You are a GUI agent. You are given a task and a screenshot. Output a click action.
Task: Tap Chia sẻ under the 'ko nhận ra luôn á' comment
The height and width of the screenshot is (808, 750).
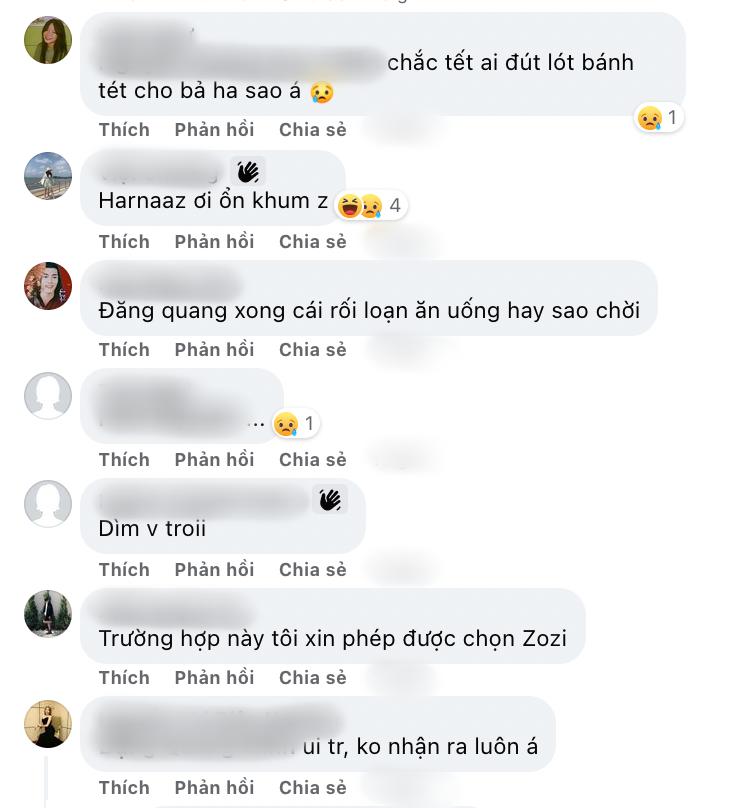[312, 788]
